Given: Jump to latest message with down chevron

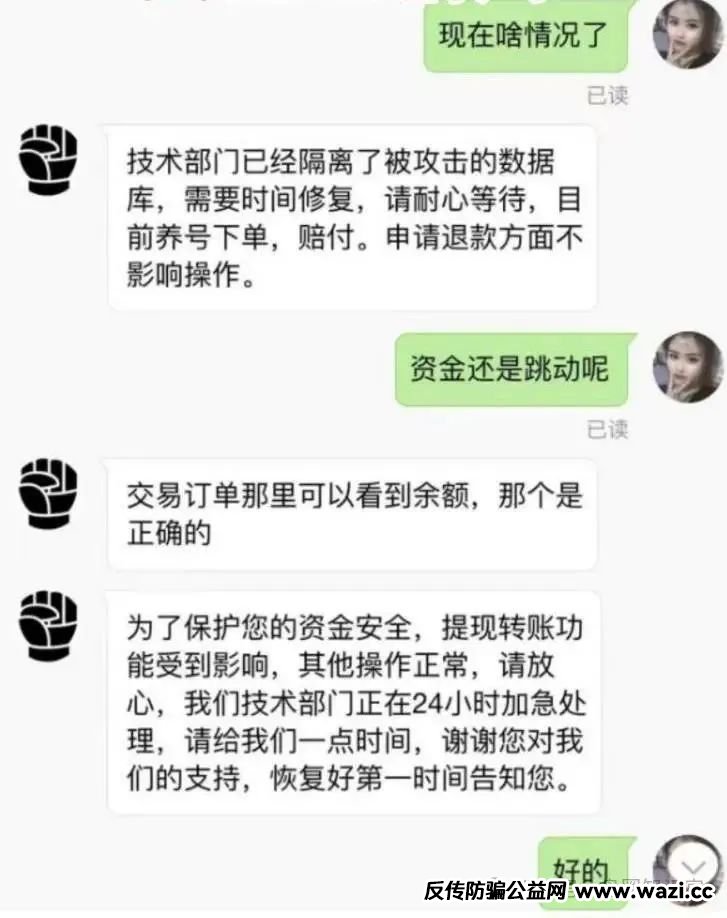Looking at the screenshot, I should (692, 862).
